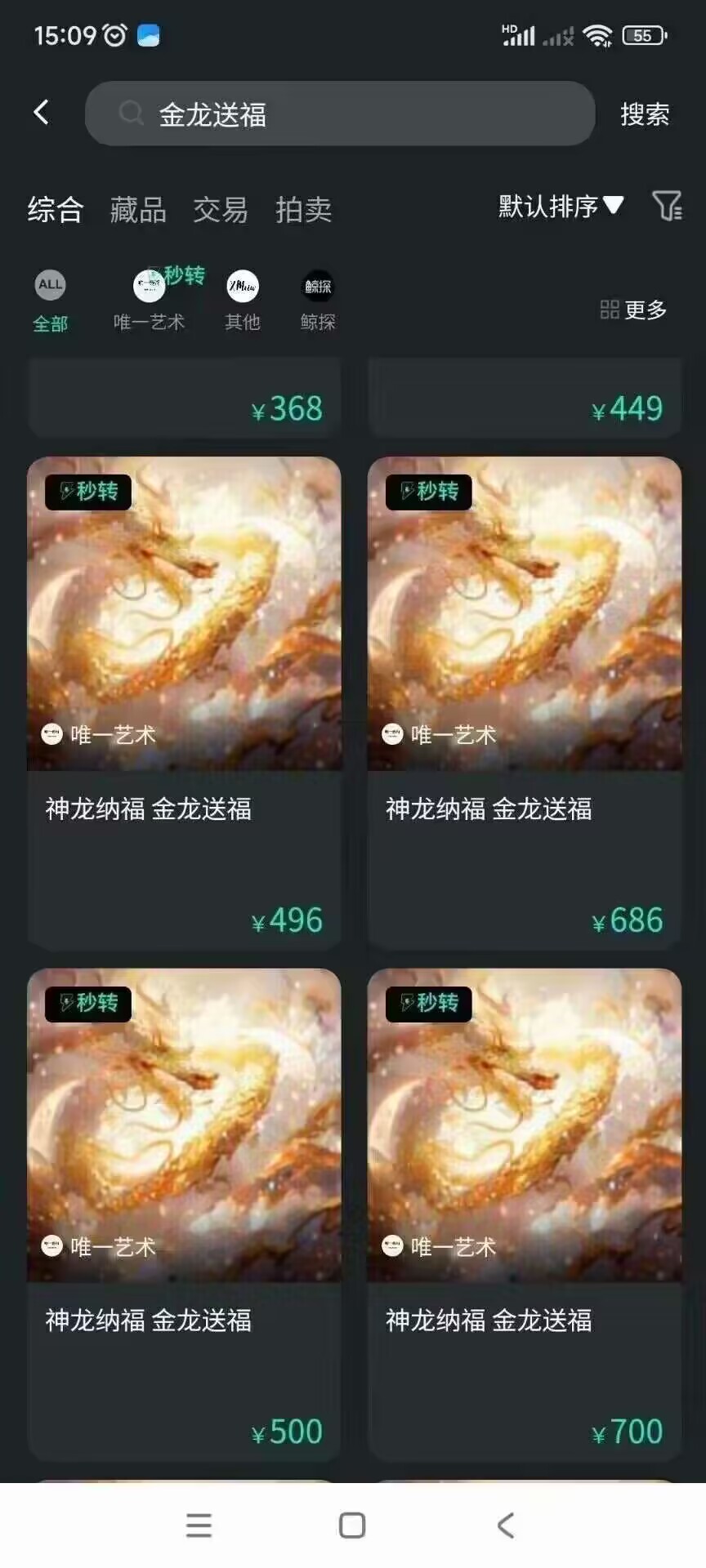Open the ¥500 神龙纳福 金龙送福 card
Viewport: 706px width, 1568px height.
click(x=184, y=1214)
